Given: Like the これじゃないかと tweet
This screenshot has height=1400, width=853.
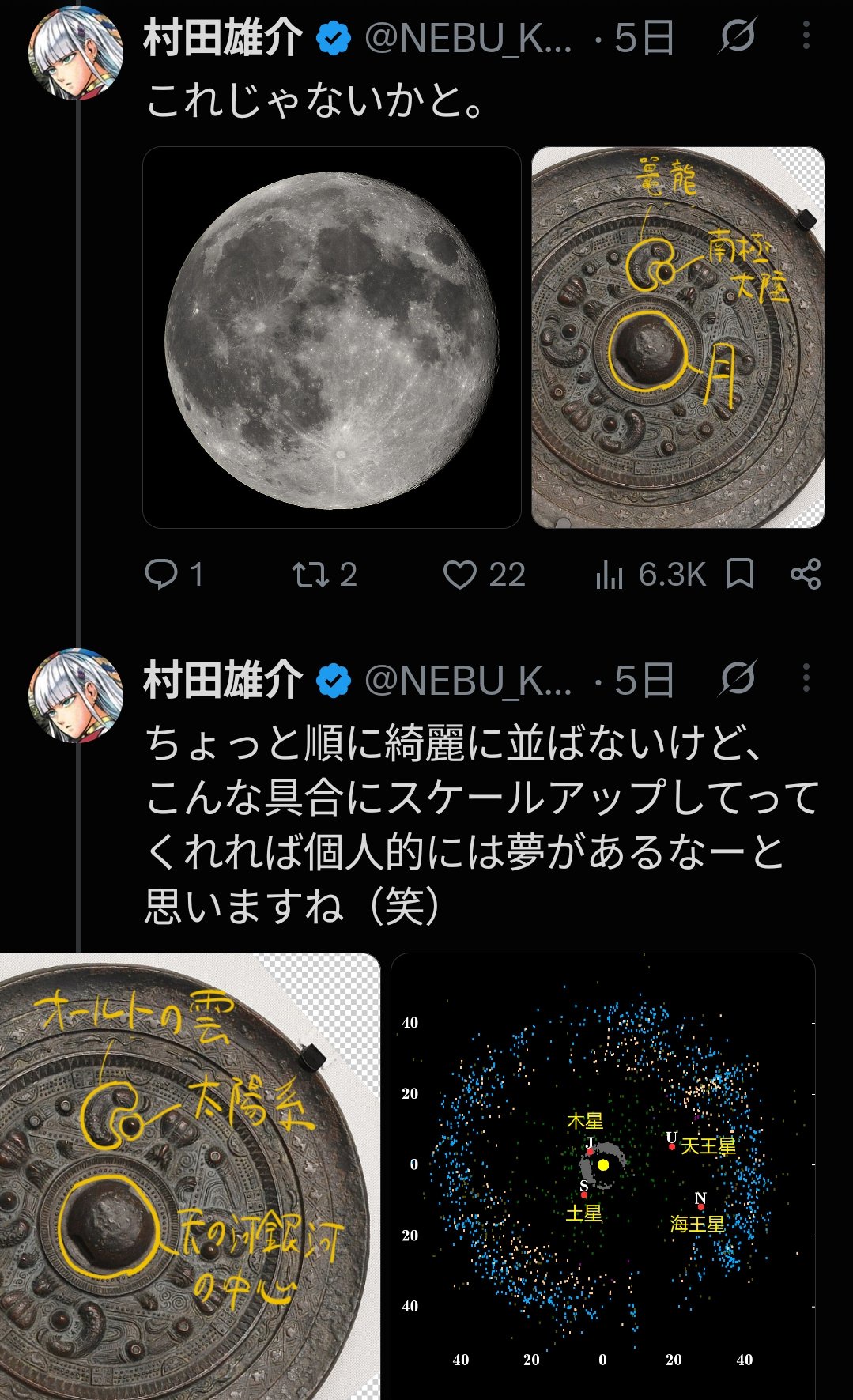Looking at the screenshot, I should click(x=484, y=574).
